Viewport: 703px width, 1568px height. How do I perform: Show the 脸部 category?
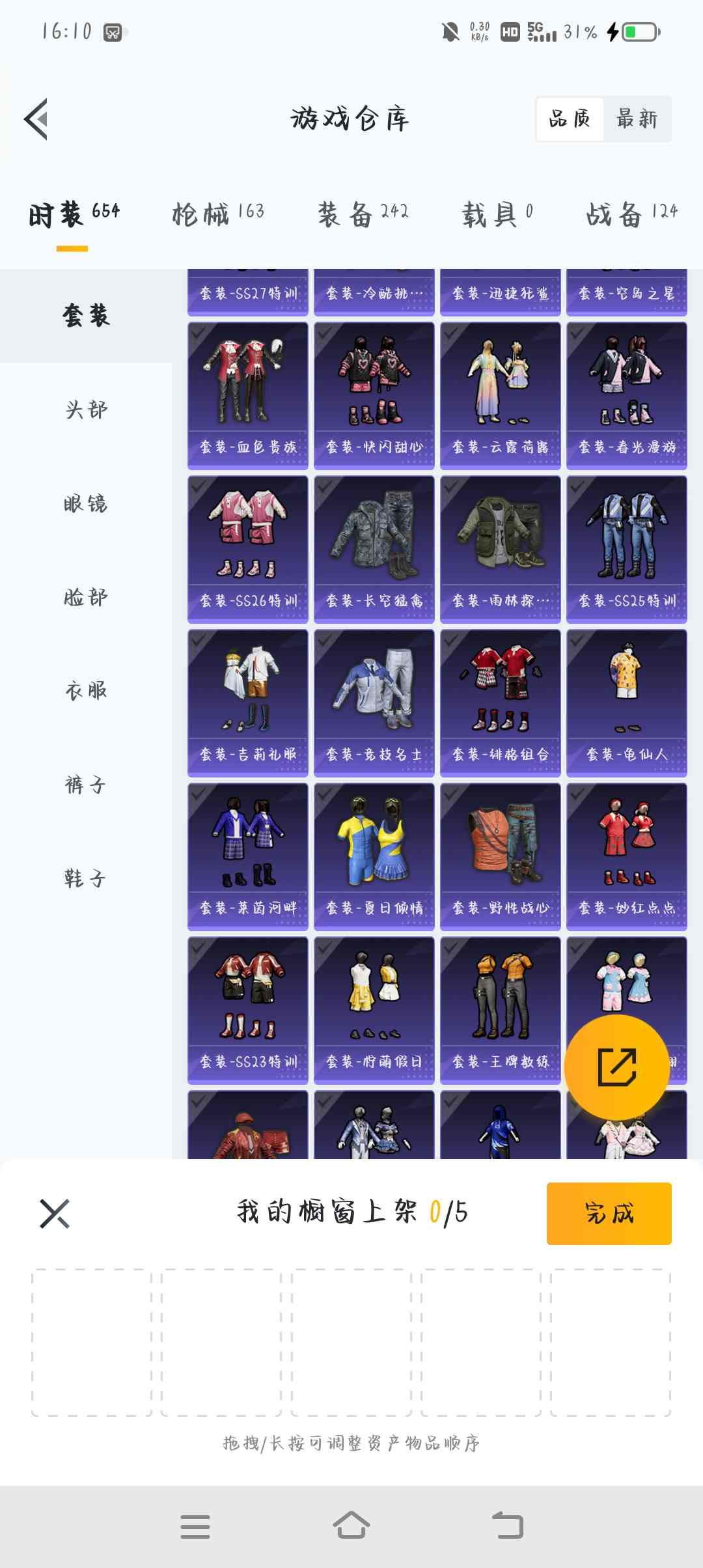pyautogui.click(x=86, y=597)
